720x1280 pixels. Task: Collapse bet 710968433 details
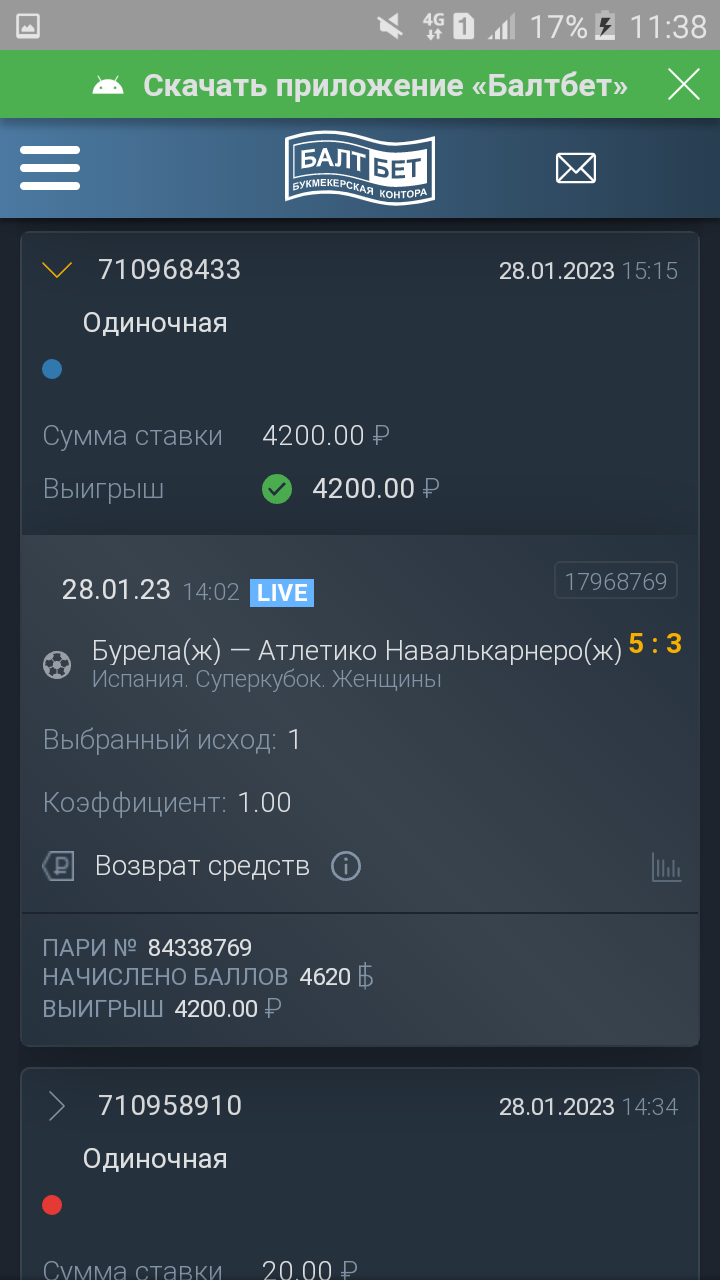[58, 270]
